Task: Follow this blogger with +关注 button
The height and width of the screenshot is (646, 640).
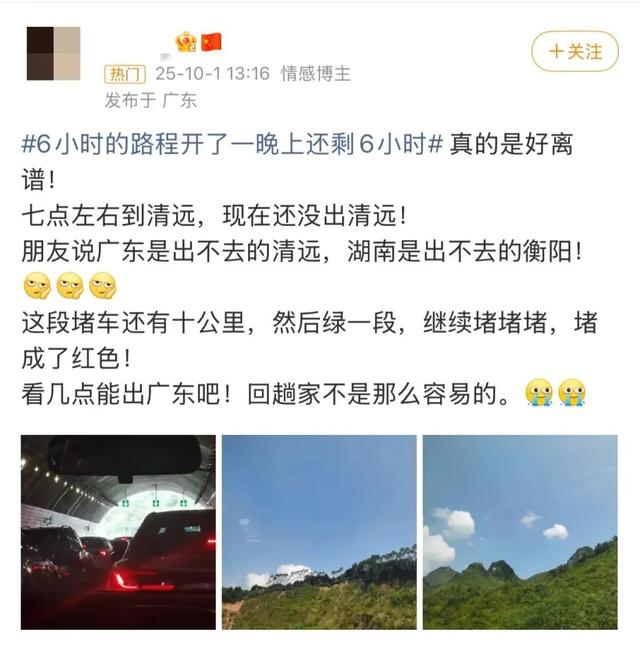Action: click(x=576, y=51)
